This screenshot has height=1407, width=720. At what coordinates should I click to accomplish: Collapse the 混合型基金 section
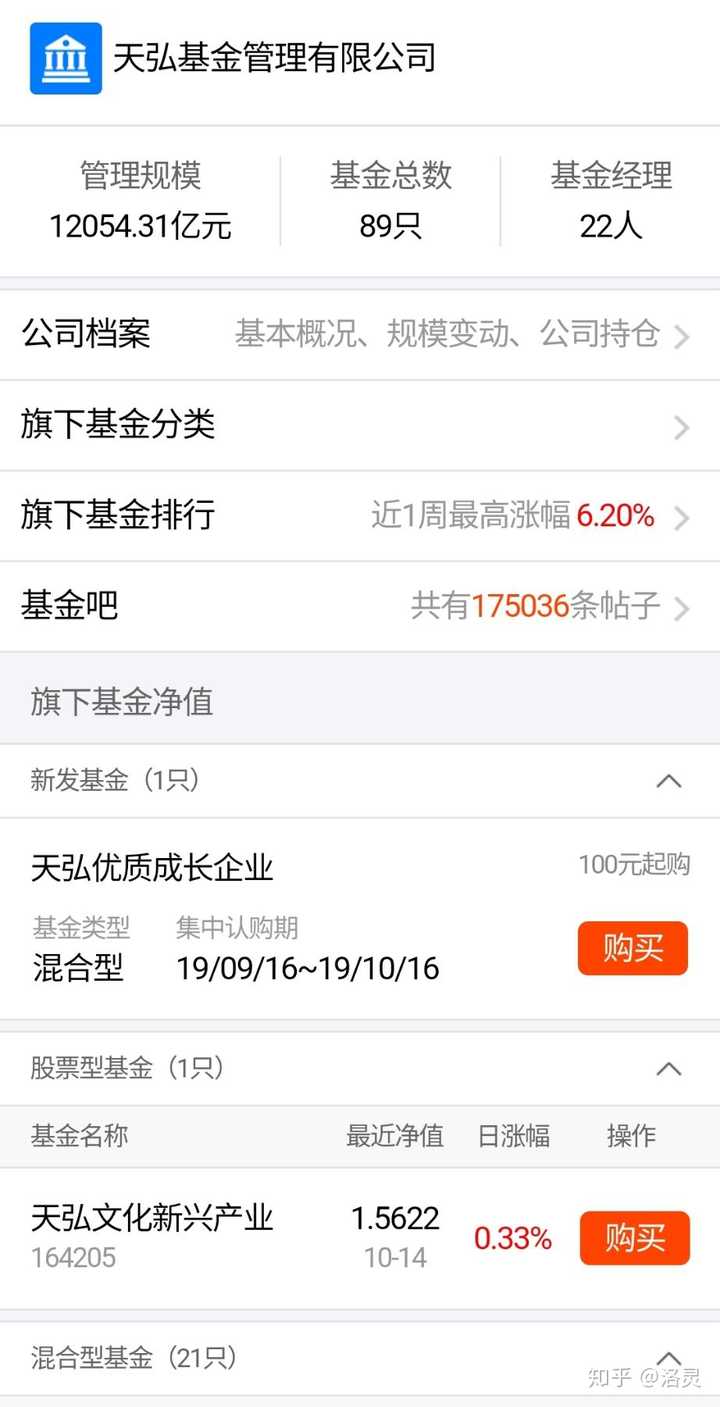click(668, 1358)
